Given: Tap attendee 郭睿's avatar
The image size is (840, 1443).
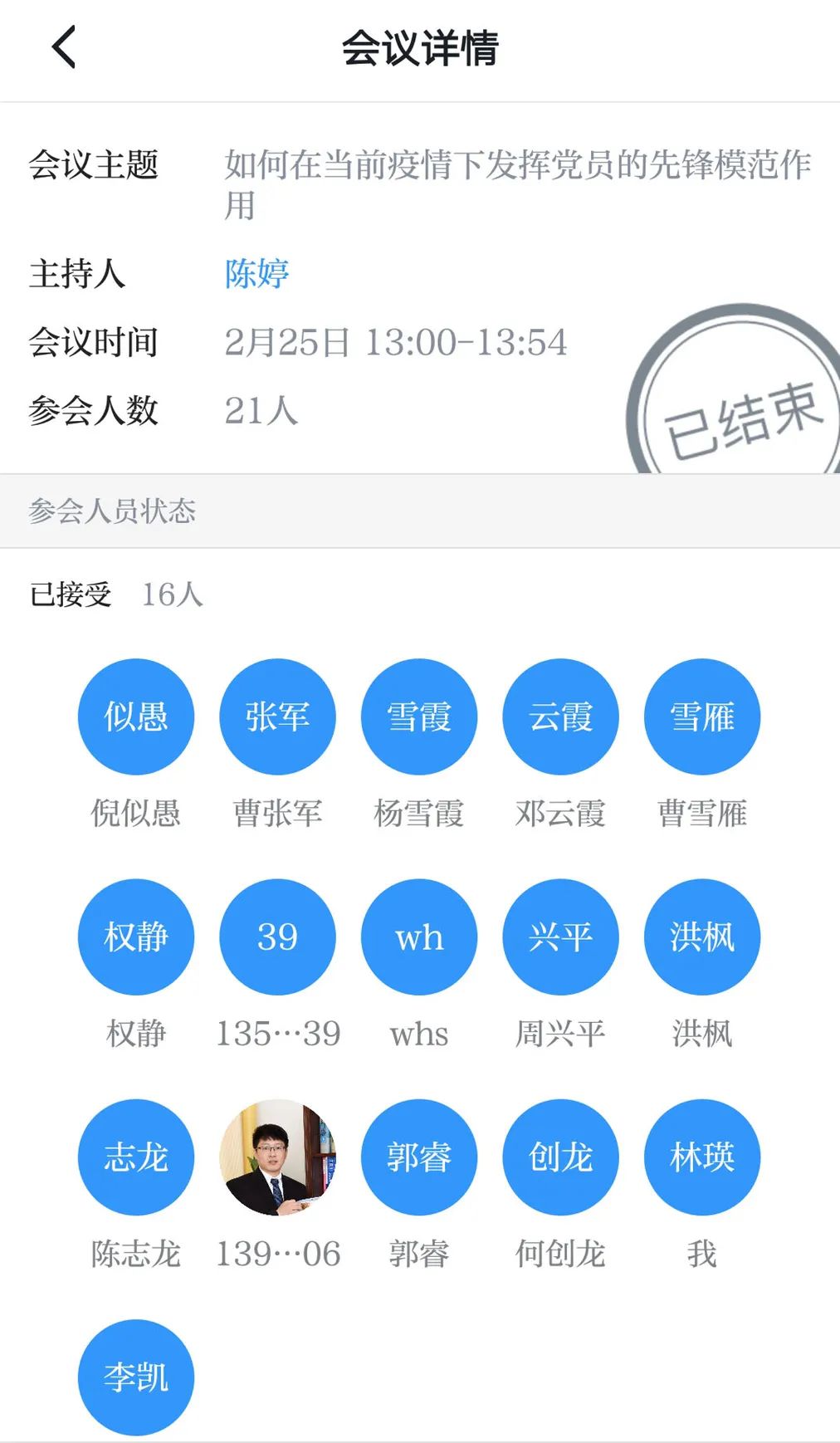Looking at the screenshot, I should tap(419, 1157).
